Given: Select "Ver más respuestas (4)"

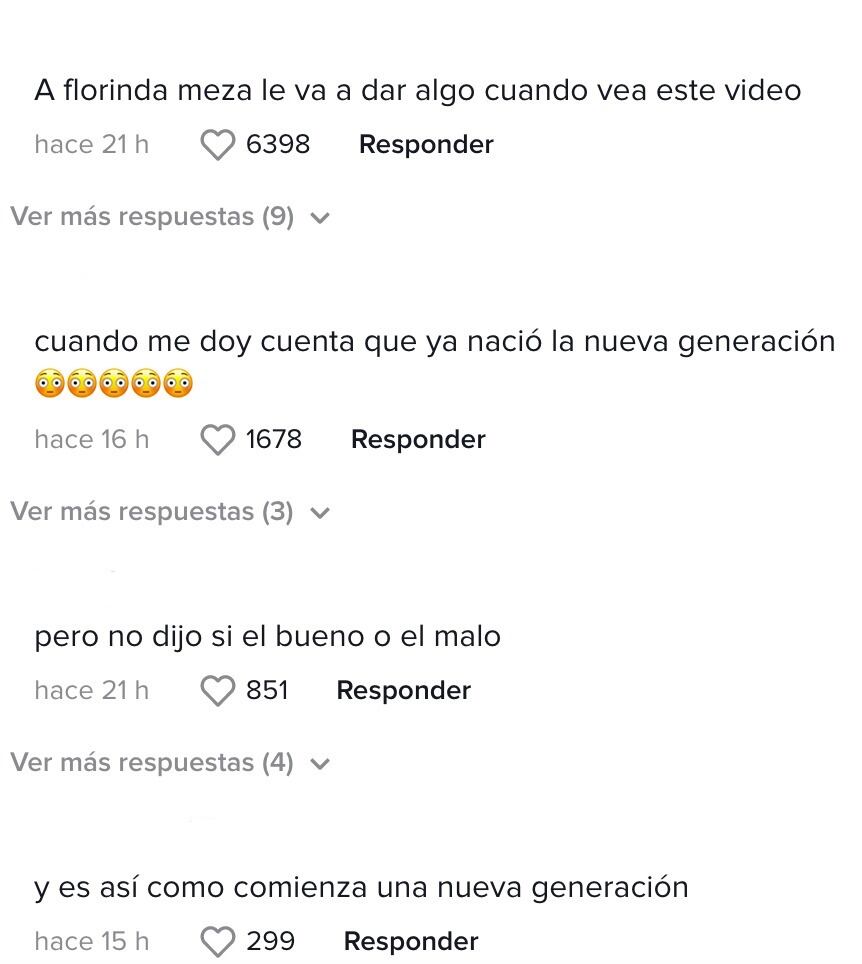Looking at the screenshot, I should pos(150,762).
